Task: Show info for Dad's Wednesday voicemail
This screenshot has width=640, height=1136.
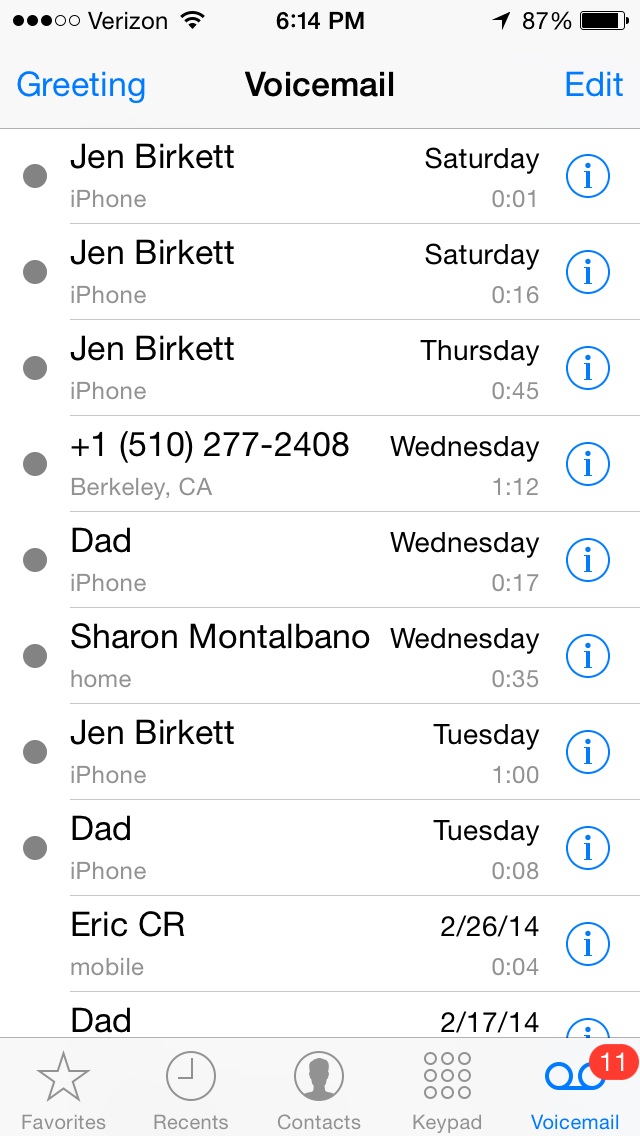Action: [588, 560]
